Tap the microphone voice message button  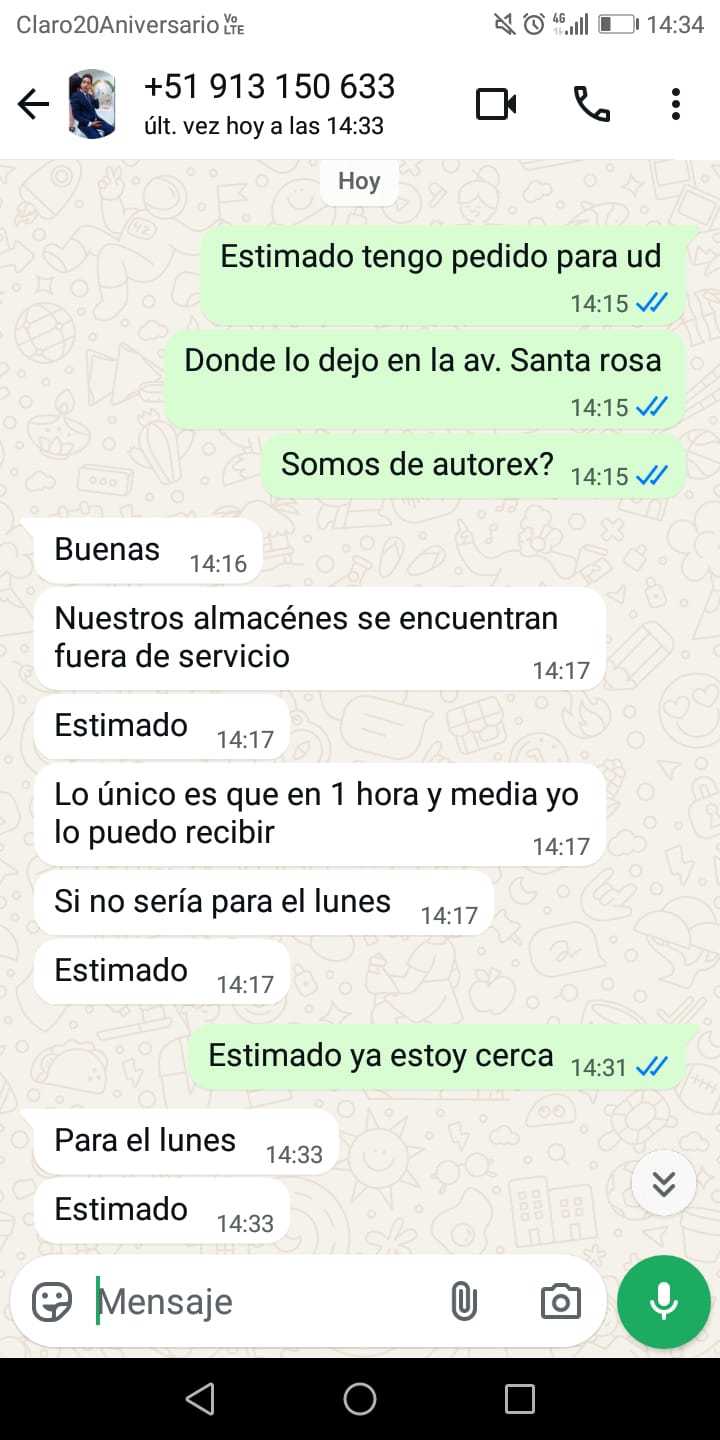point(663,1301)
